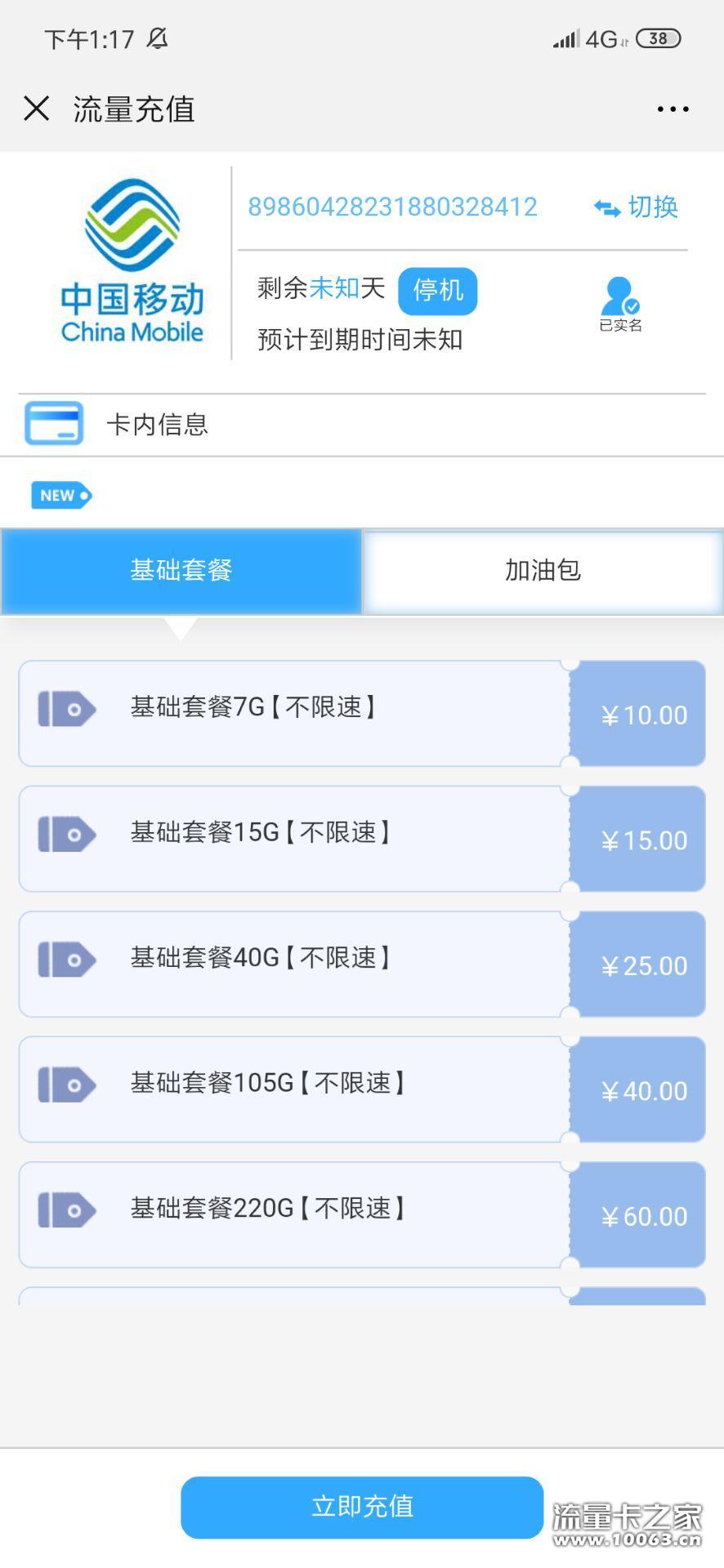Switch to the 加油包 tab
This screenshot has width=724, height=1568.
pos(542,571)
